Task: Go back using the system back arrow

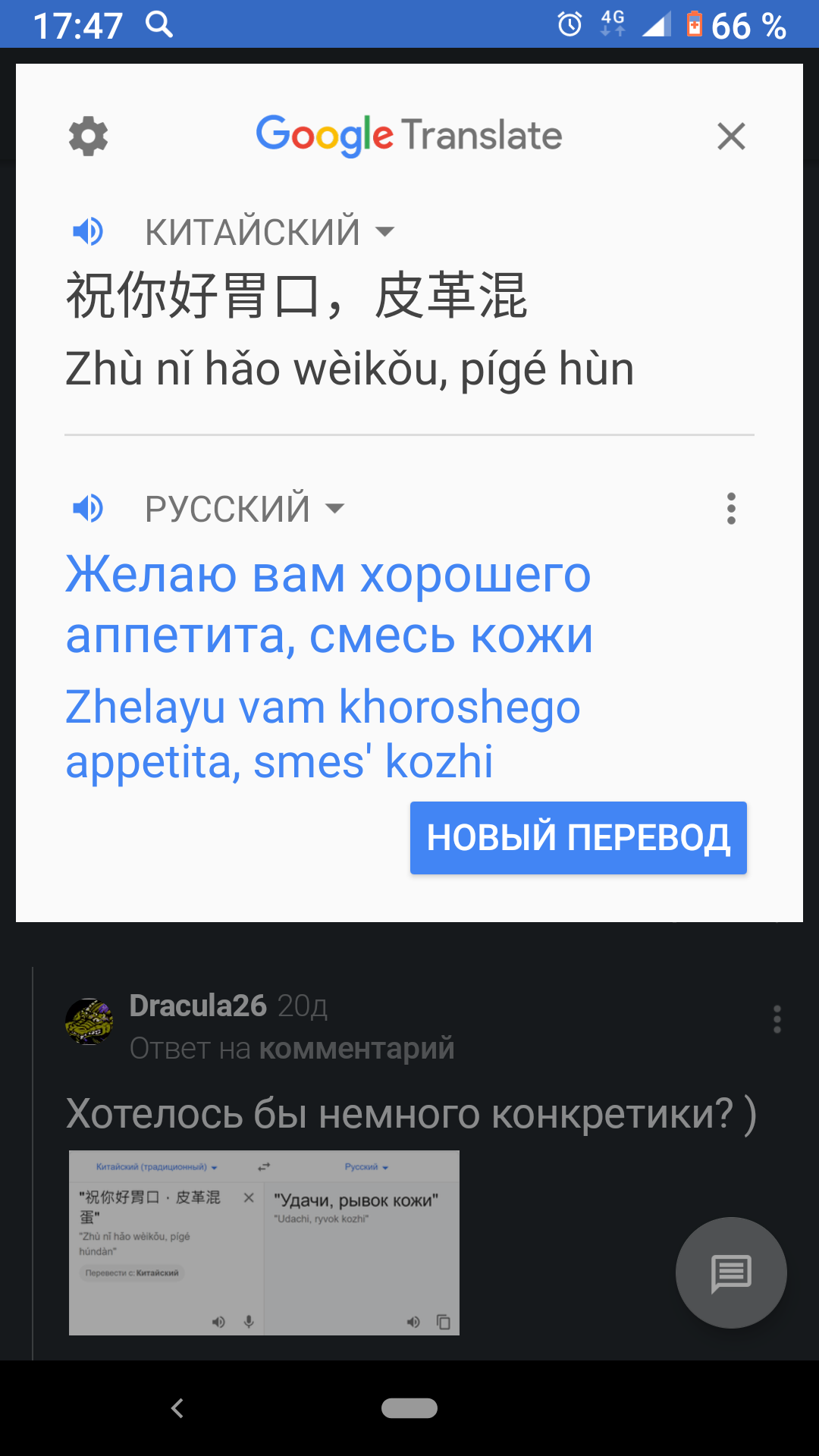Action: pos(177,1408)
